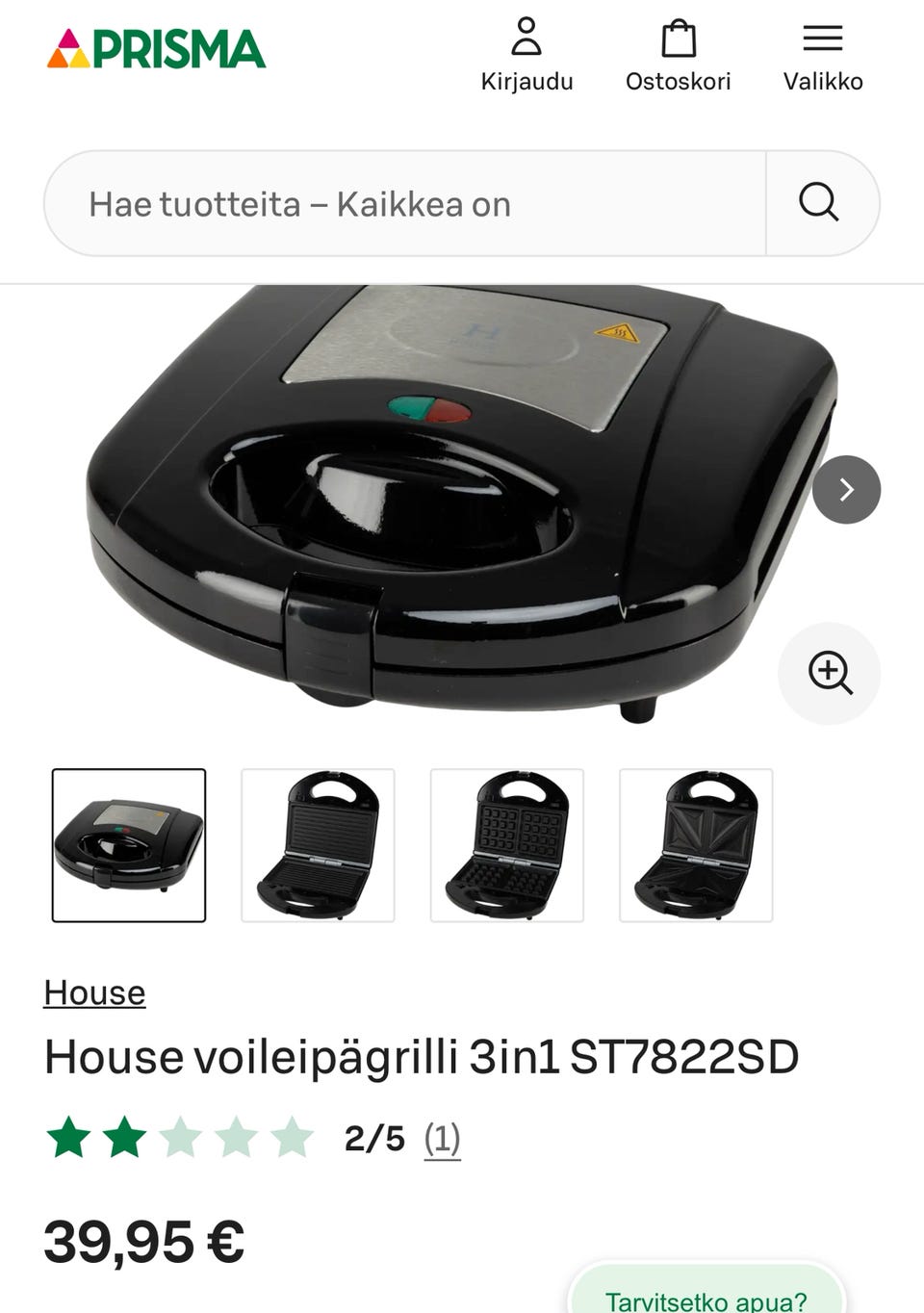Expand the Valikko navigation menu
The width and height of the screenshot is (924, 1313).
click(x=822, y=53)
